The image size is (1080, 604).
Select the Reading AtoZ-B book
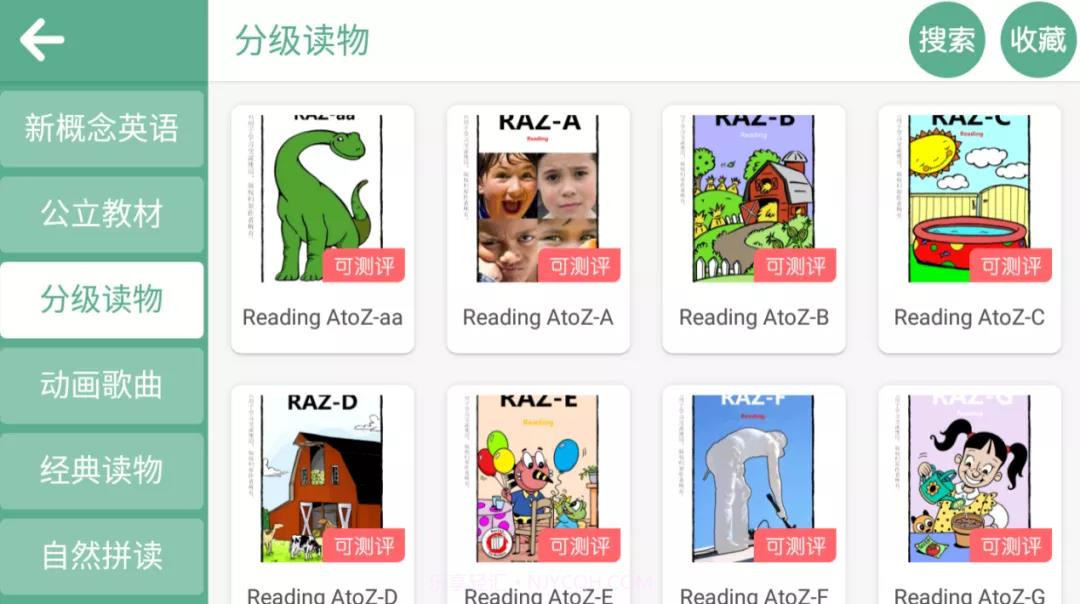tap(754, 228)
